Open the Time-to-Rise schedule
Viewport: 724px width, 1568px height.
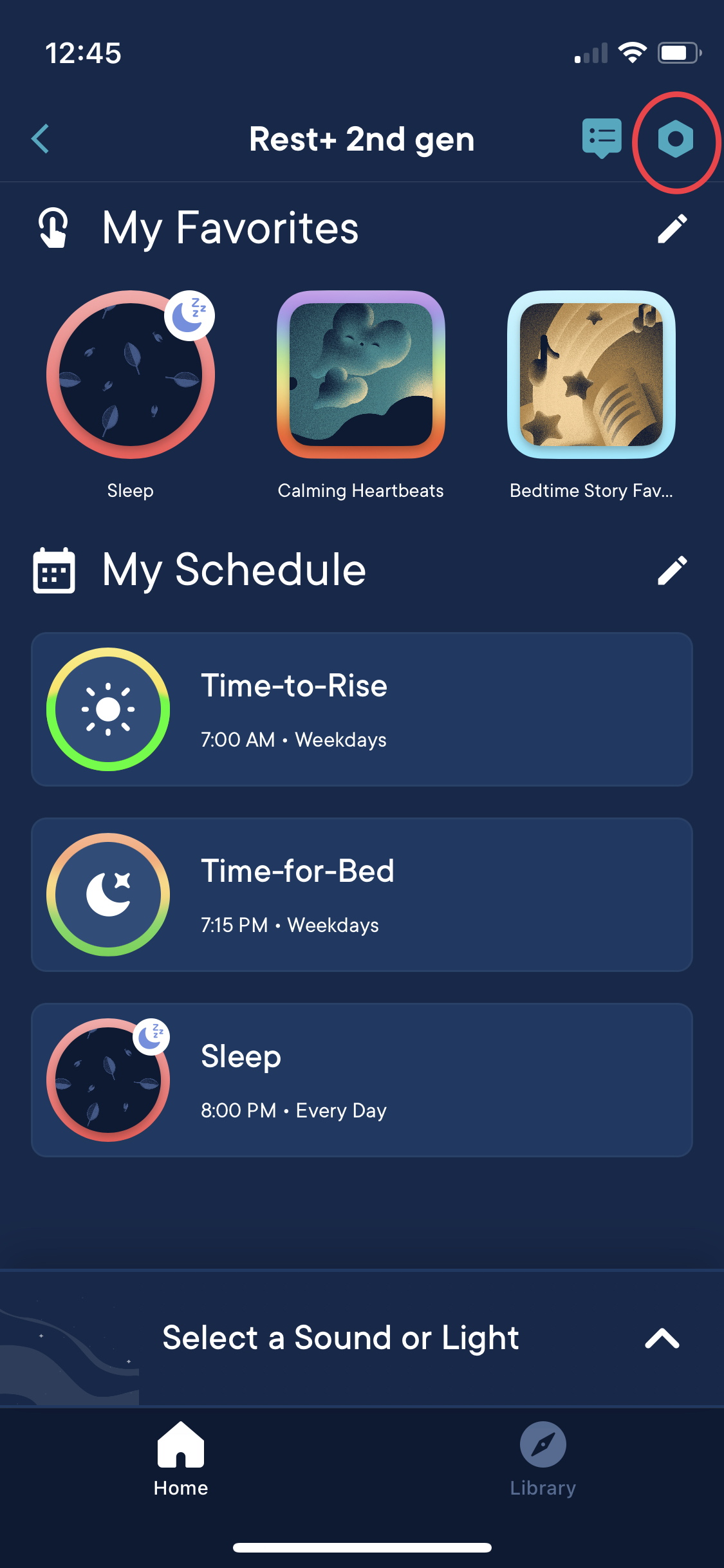[x=362, y=709]
